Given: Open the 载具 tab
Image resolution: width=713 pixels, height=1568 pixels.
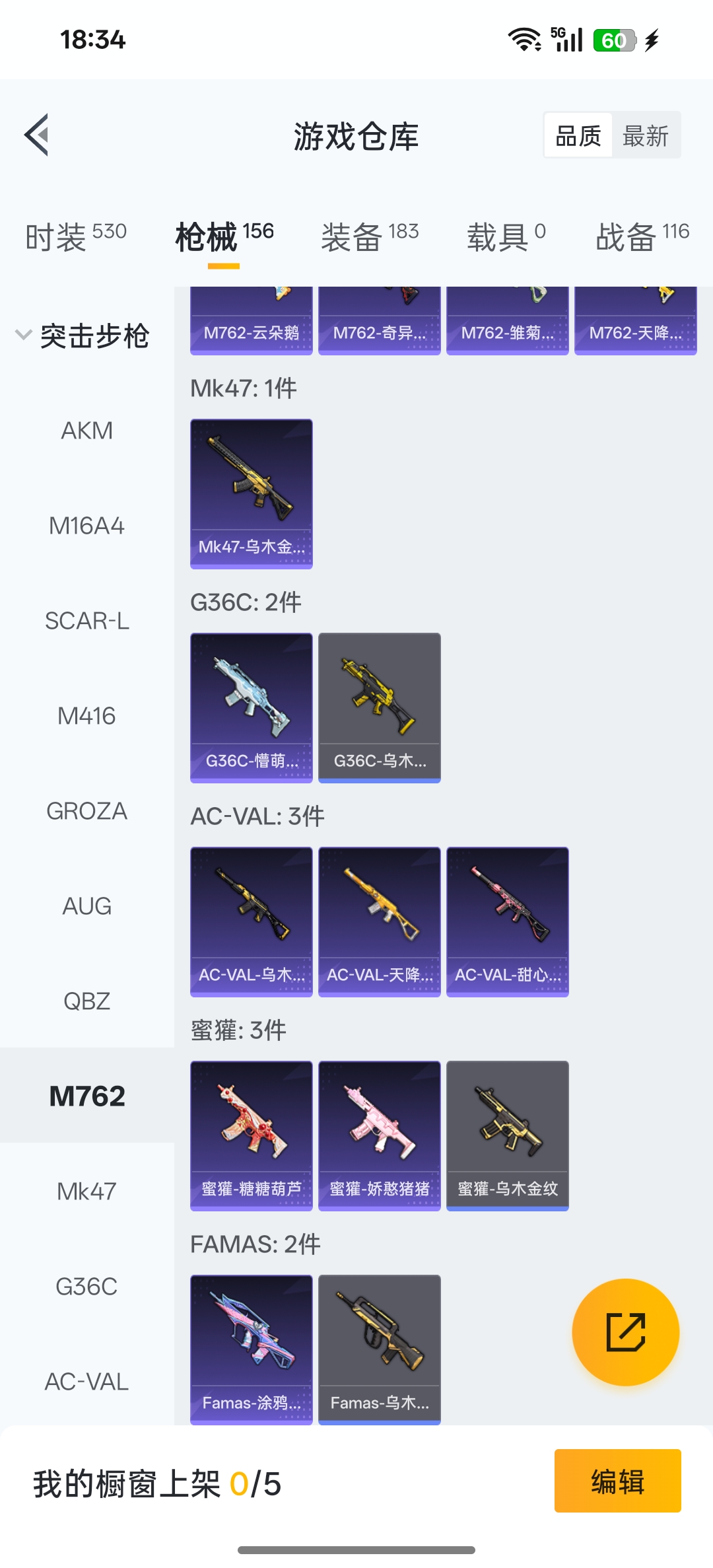Looking at the screenshot, I should (506, 236).
